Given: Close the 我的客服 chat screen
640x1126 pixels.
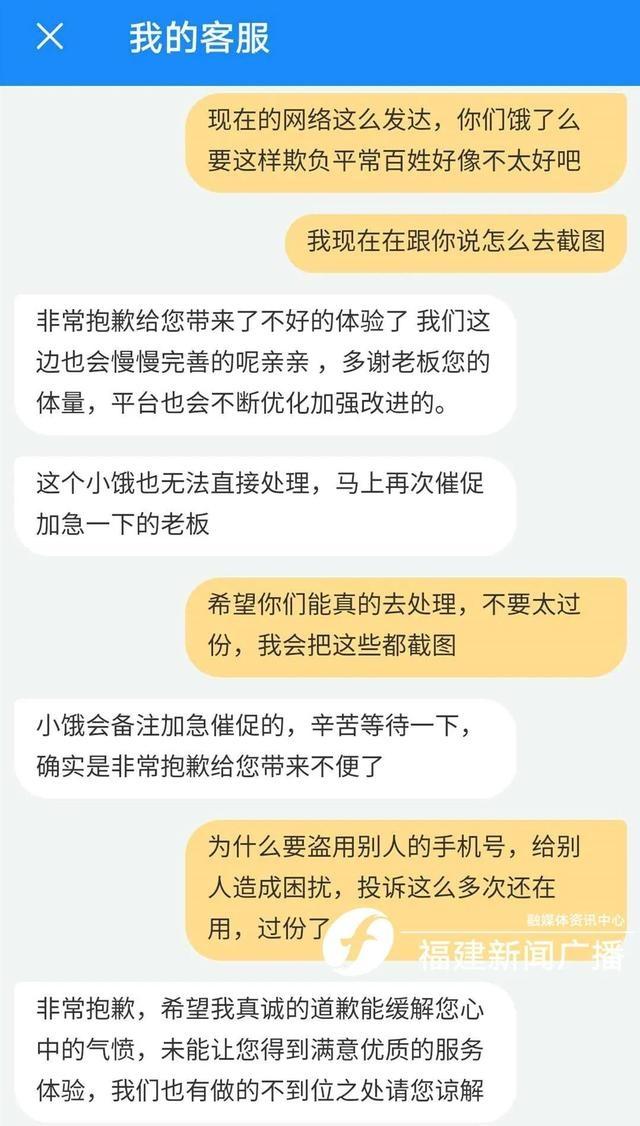Looking at the screenshot, I should (50, 37).
